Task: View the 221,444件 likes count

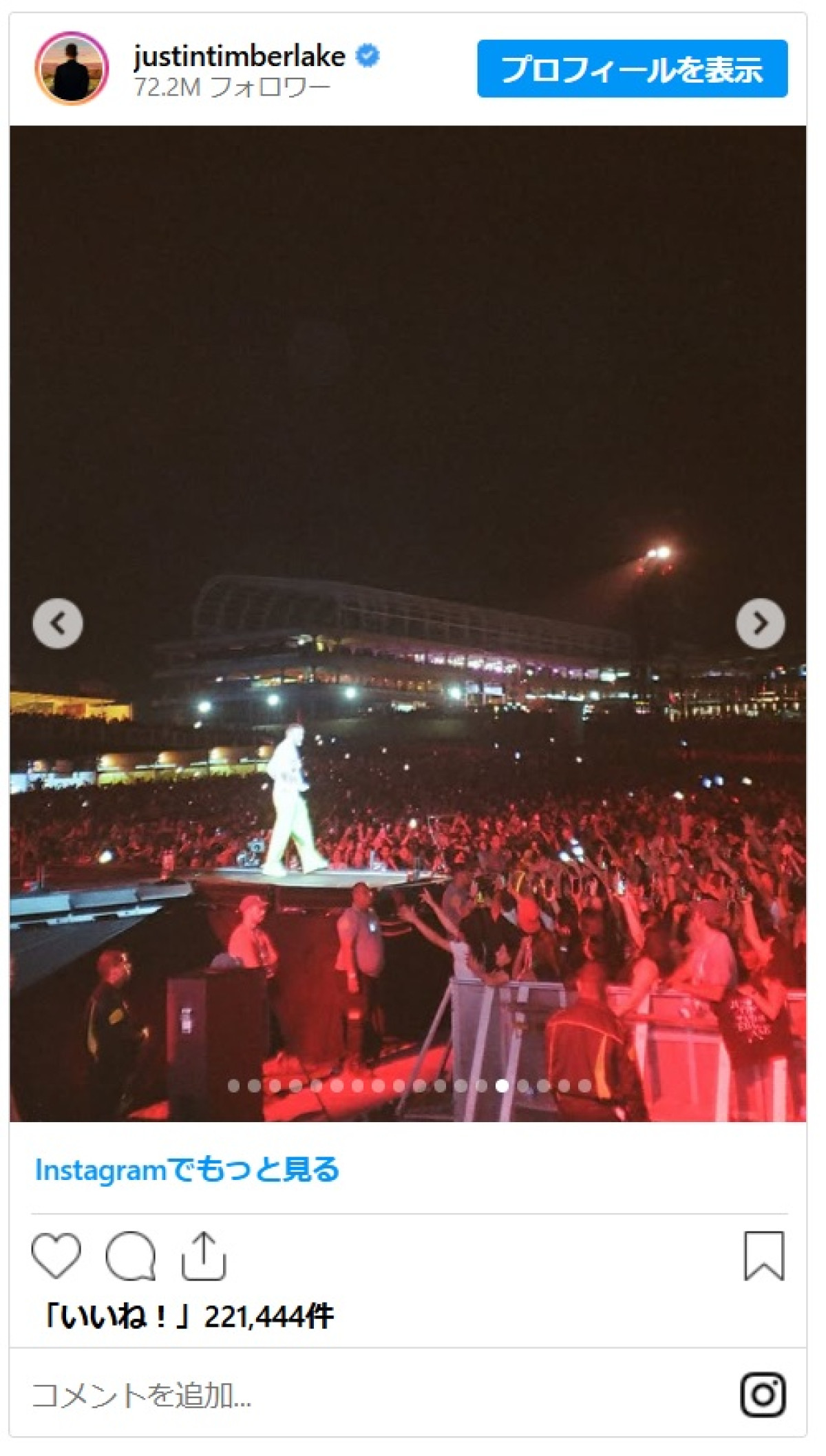Action: [x=189, y=1317]
